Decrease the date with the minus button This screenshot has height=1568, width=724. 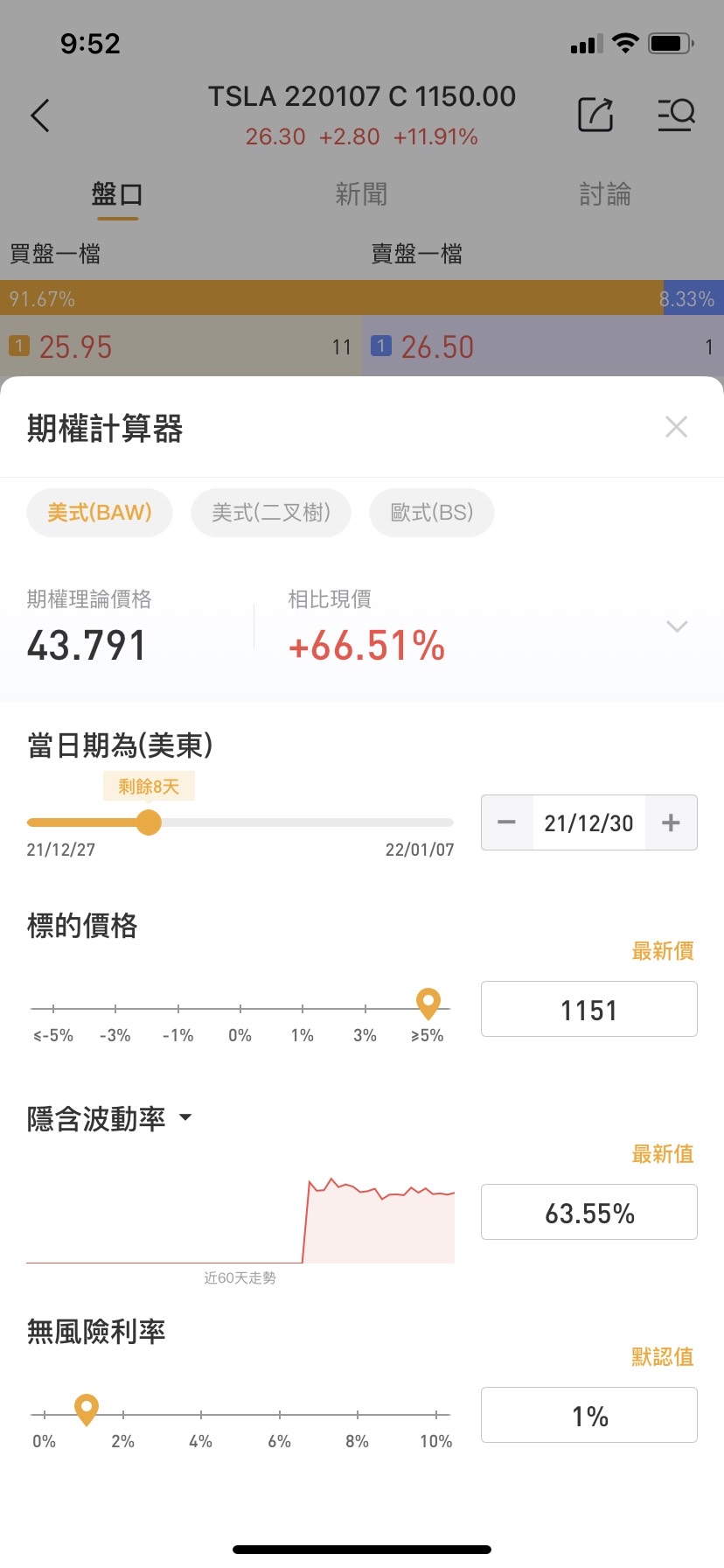tap(506, 822)
